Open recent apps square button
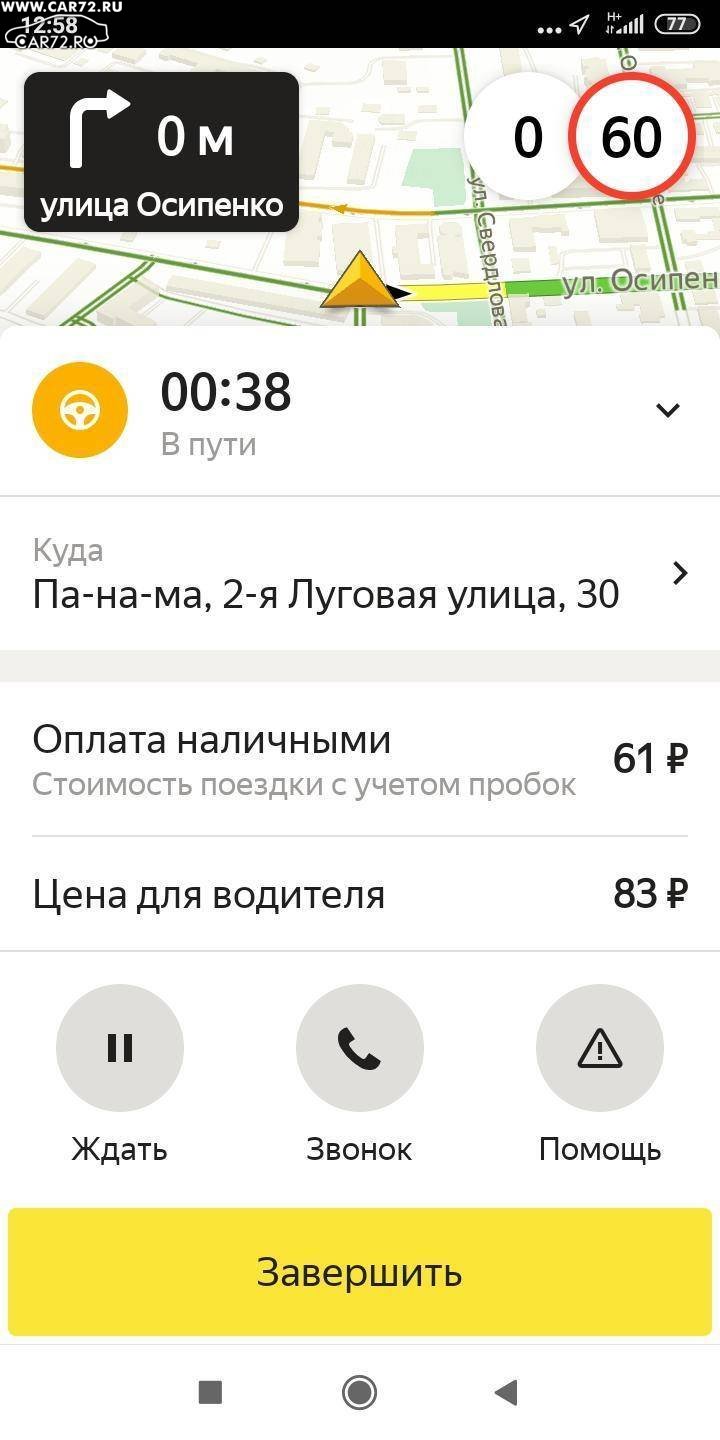Screen dimensions: 720x1440 click(210, 1392)
